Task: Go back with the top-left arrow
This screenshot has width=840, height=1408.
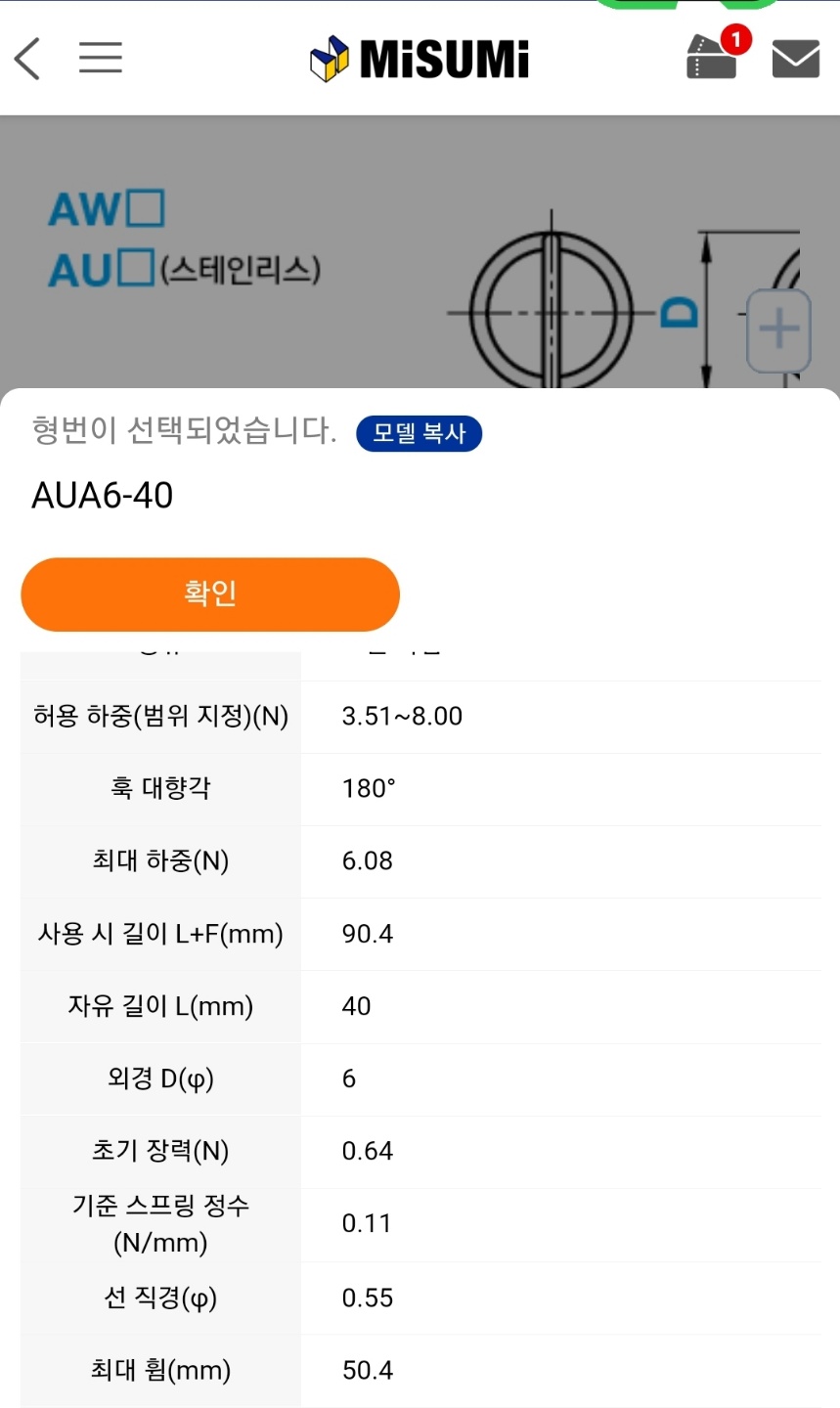Action: pos(27,59)
